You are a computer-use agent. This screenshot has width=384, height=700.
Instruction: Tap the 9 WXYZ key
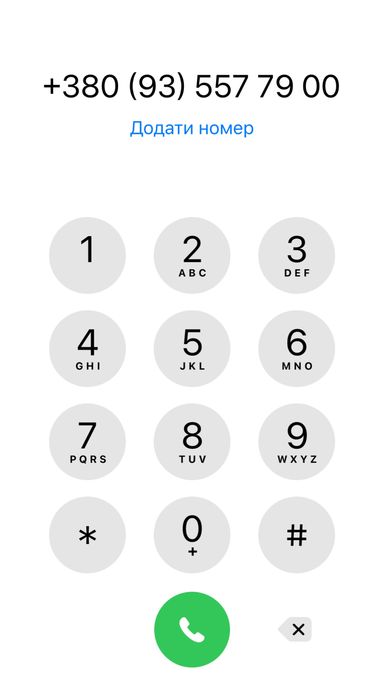click(296, 442)
